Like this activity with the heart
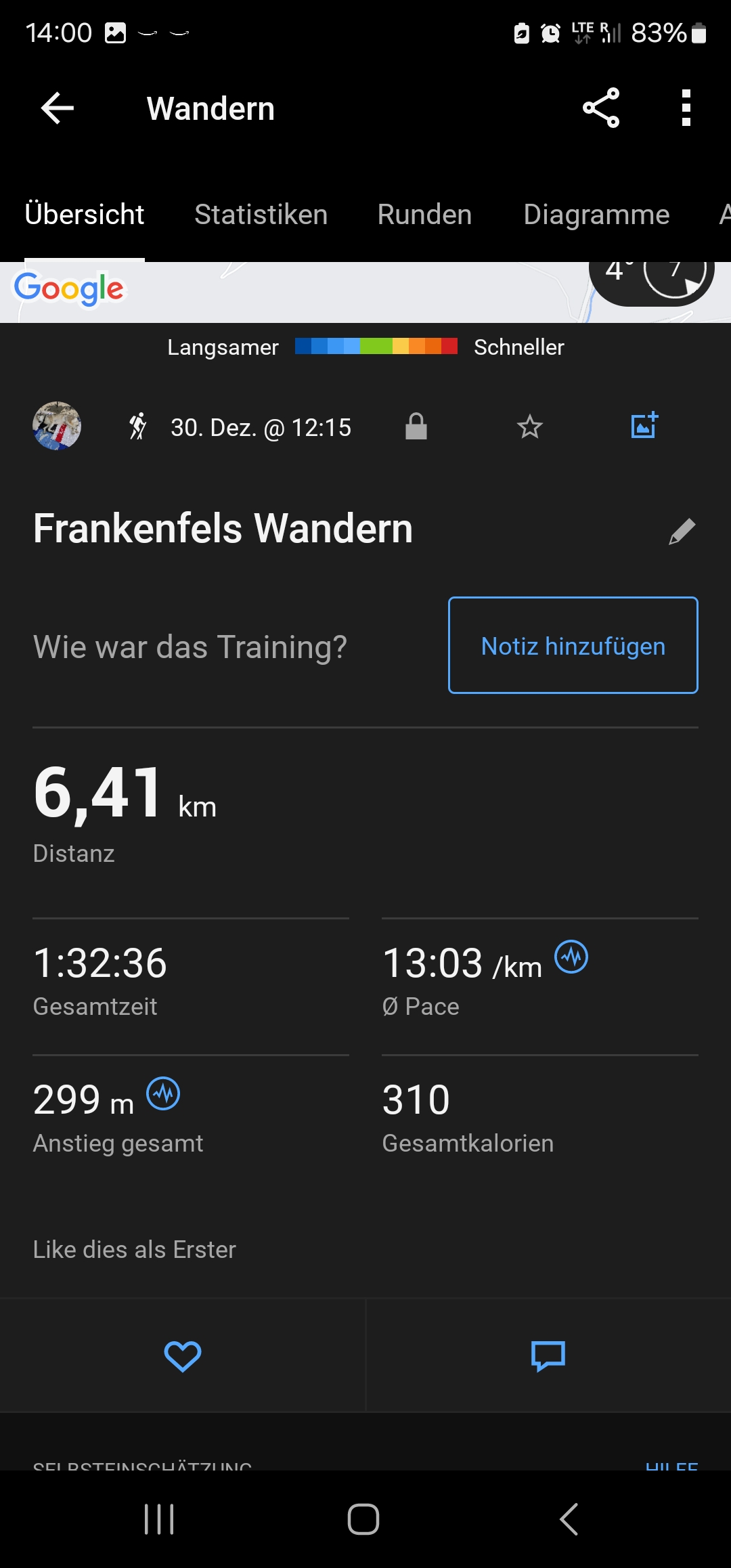Viewport: 731px width, 1568px height. [183, 1356]
